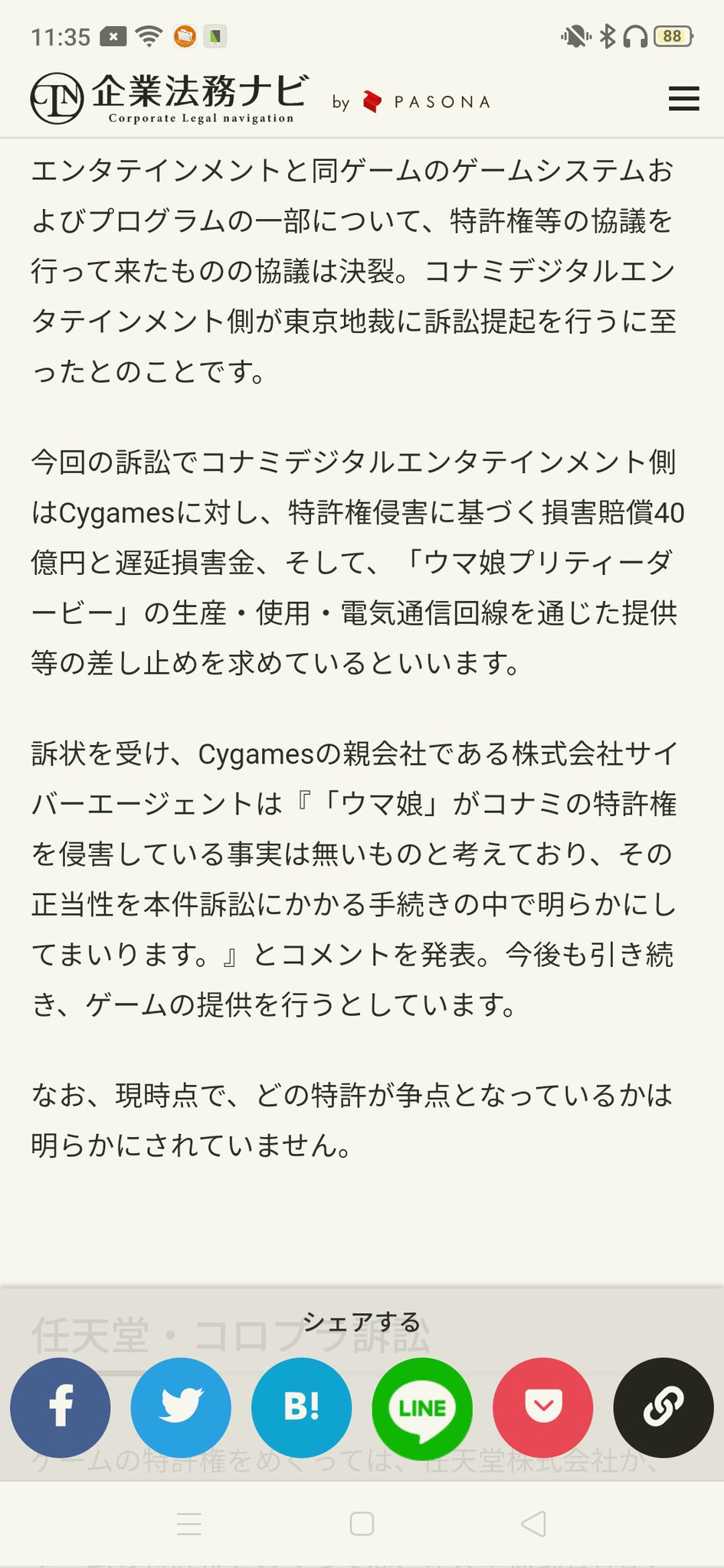
Task: Send this article via LINE
Action: (422, 1407)
